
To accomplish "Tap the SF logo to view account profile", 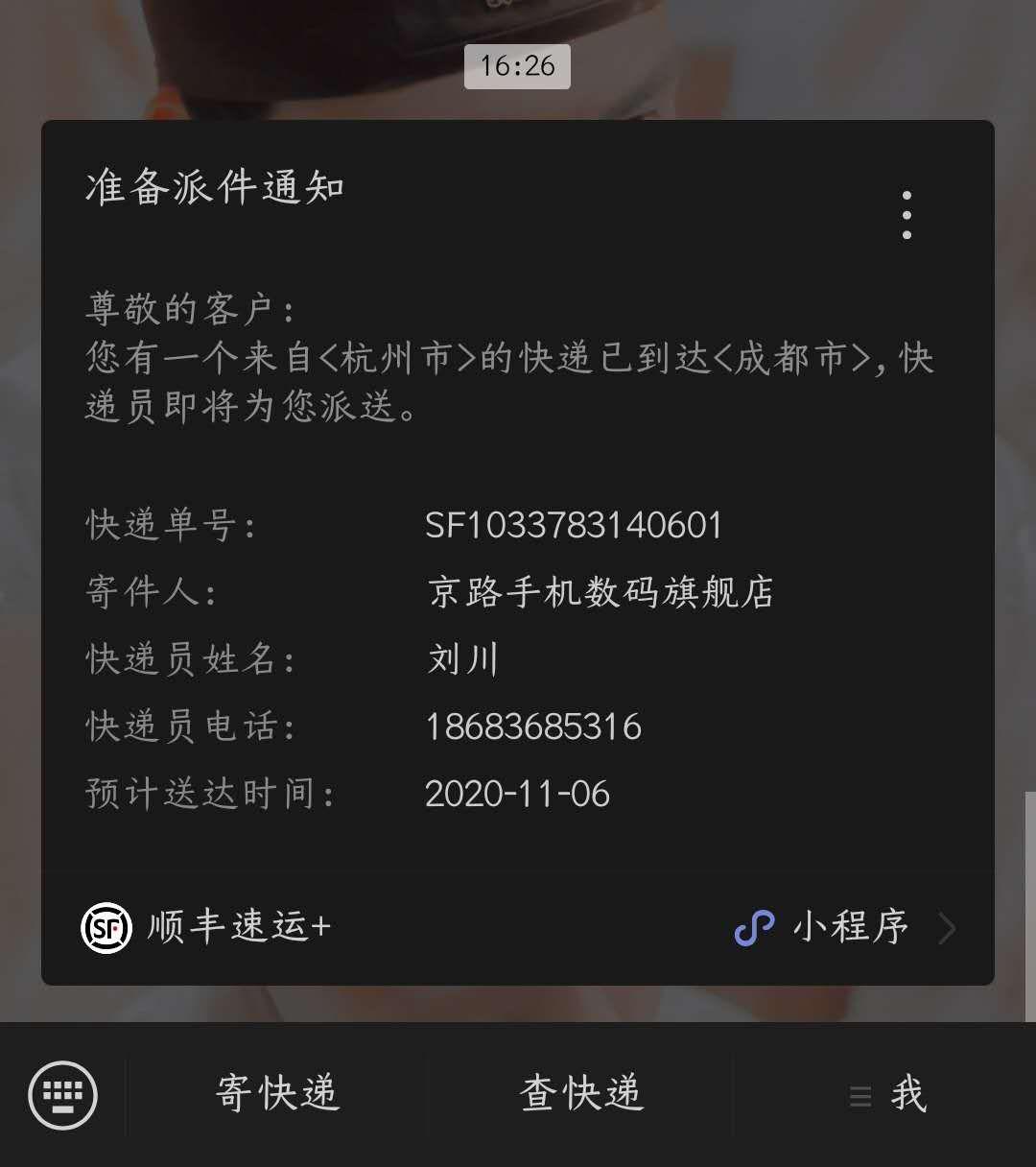I will click(x=106, y=927).
